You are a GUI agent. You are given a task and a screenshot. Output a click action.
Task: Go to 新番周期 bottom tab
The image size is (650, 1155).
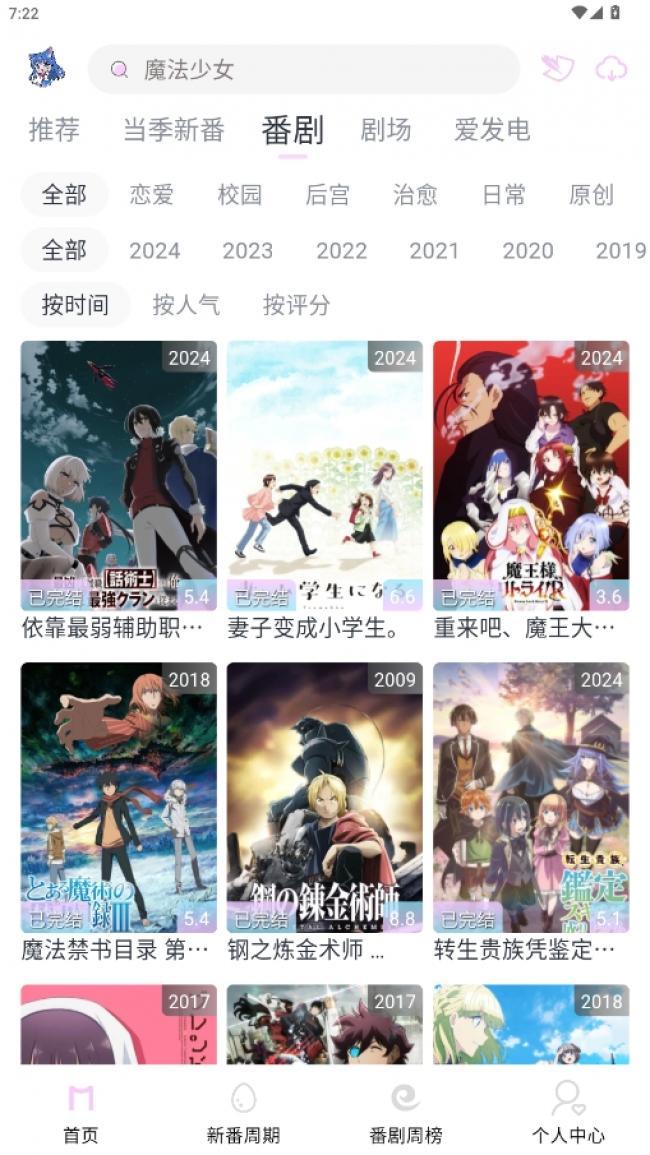click(243, 1112)
